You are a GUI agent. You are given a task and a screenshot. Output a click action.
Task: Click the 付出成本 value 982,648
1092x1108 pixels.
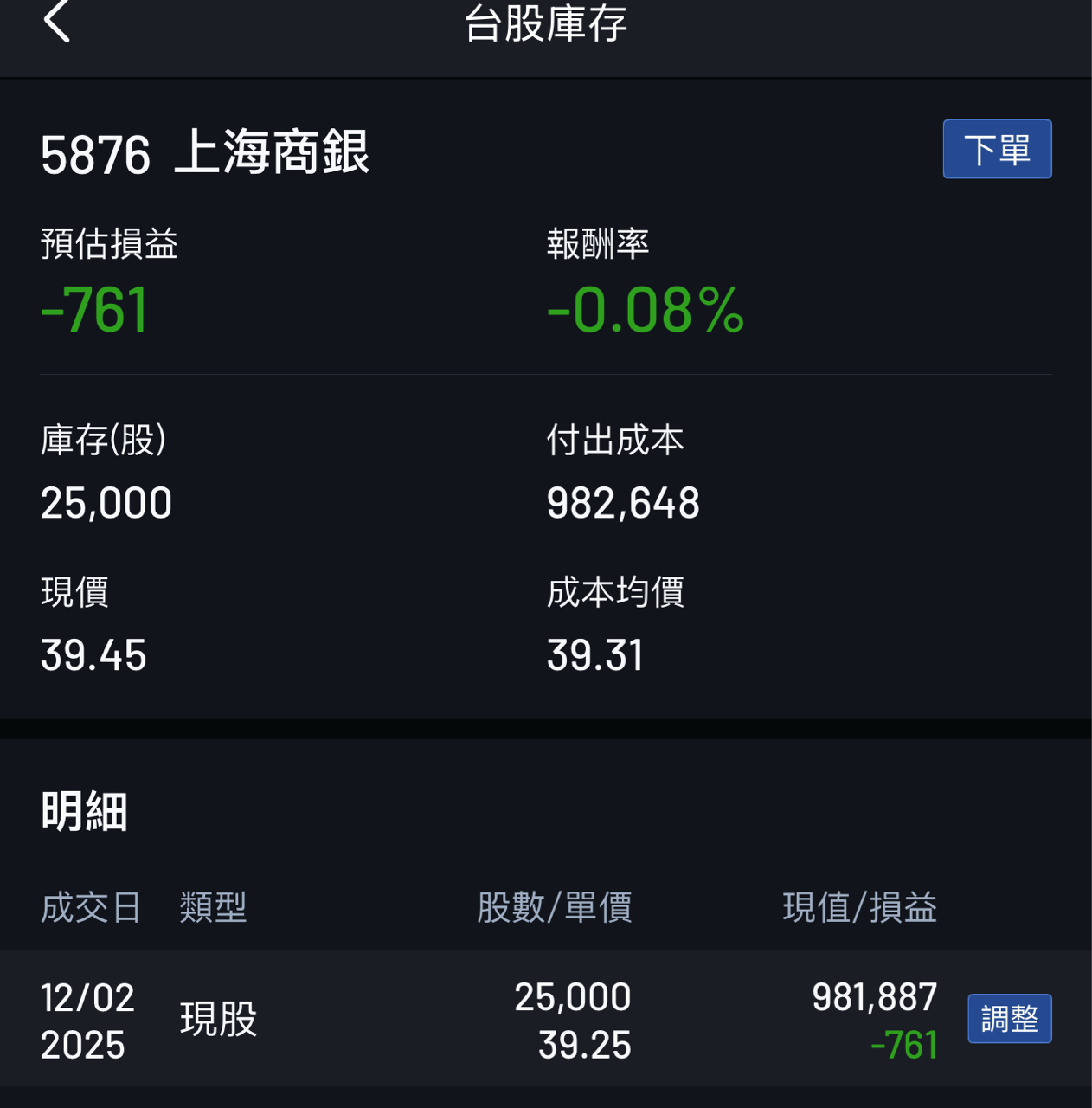coord(624,501)
